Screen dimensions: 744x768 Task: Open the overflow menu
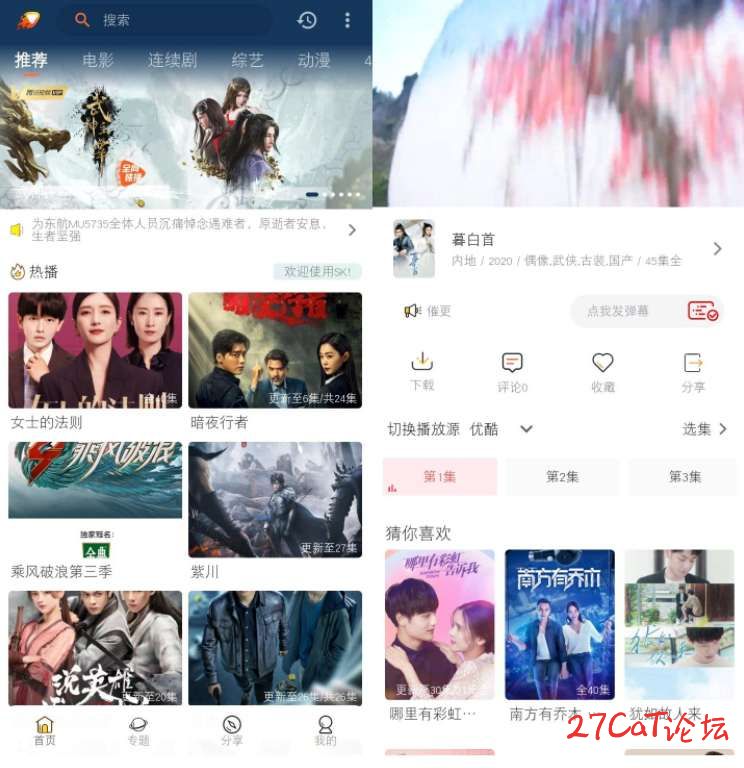(x=347, y=20)
